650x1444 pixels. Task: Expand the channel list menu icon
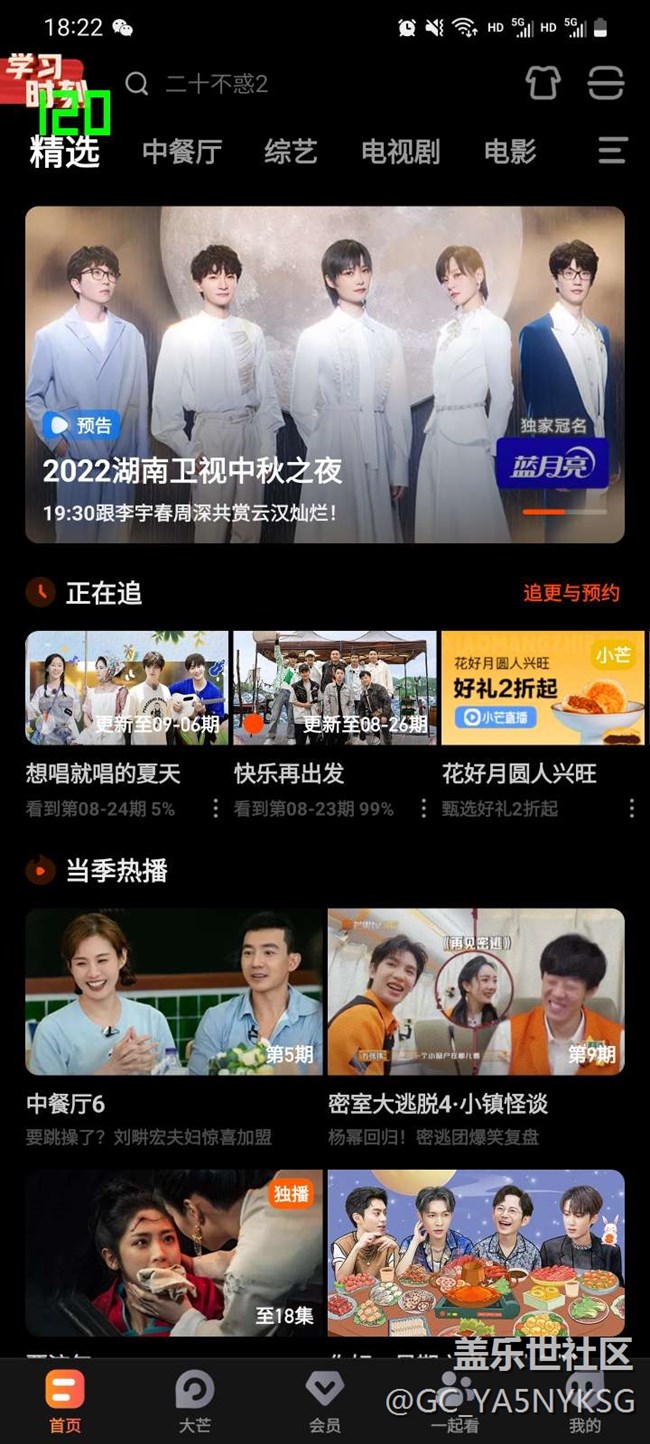click(612, 151)
